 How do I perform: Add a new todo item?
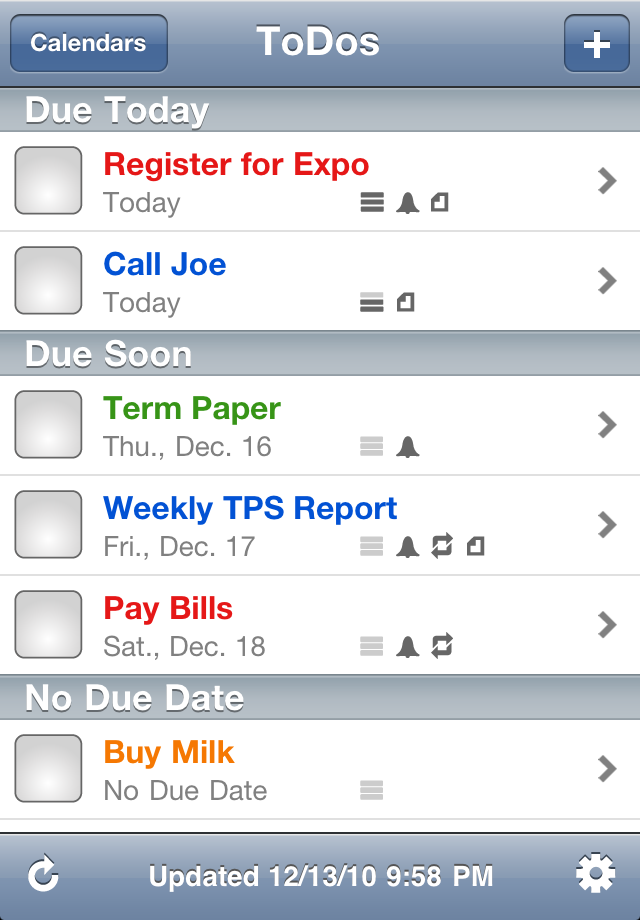(x=596, y=44)
